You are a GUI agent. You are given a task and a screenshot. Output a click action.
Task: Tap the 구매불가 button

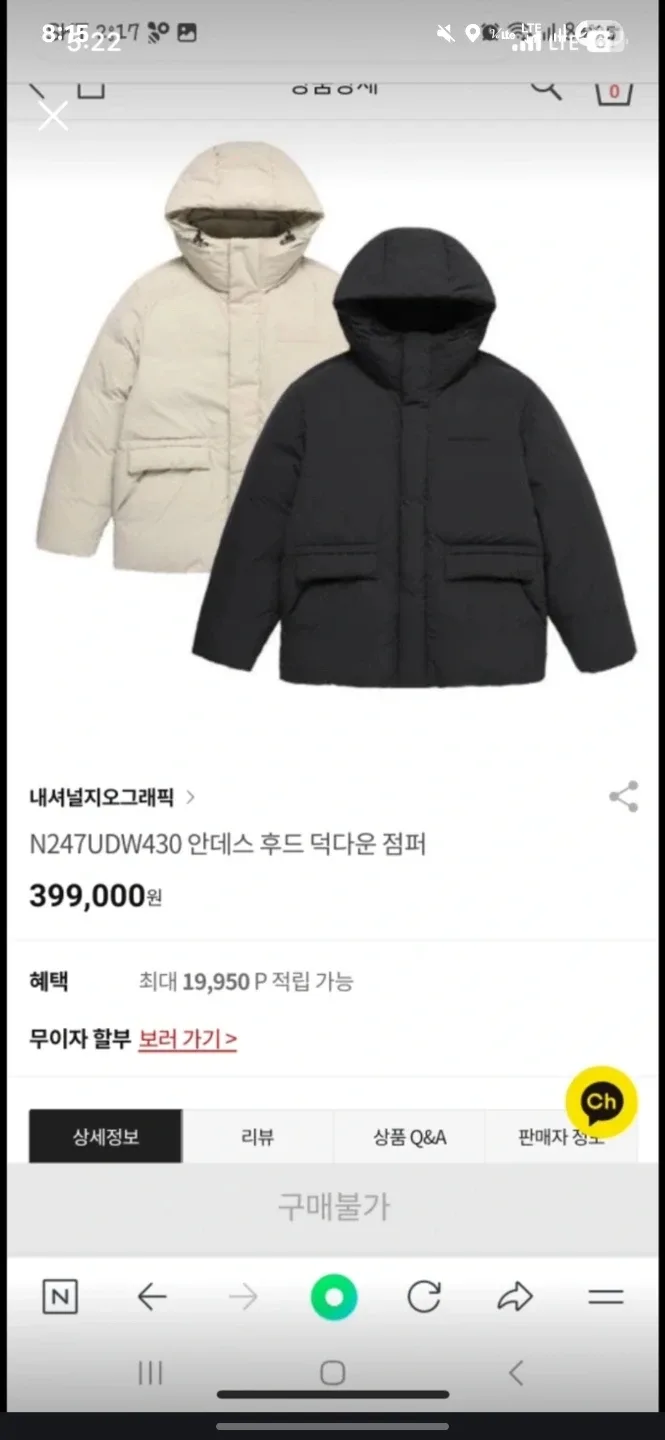(x=332, y=1207)
